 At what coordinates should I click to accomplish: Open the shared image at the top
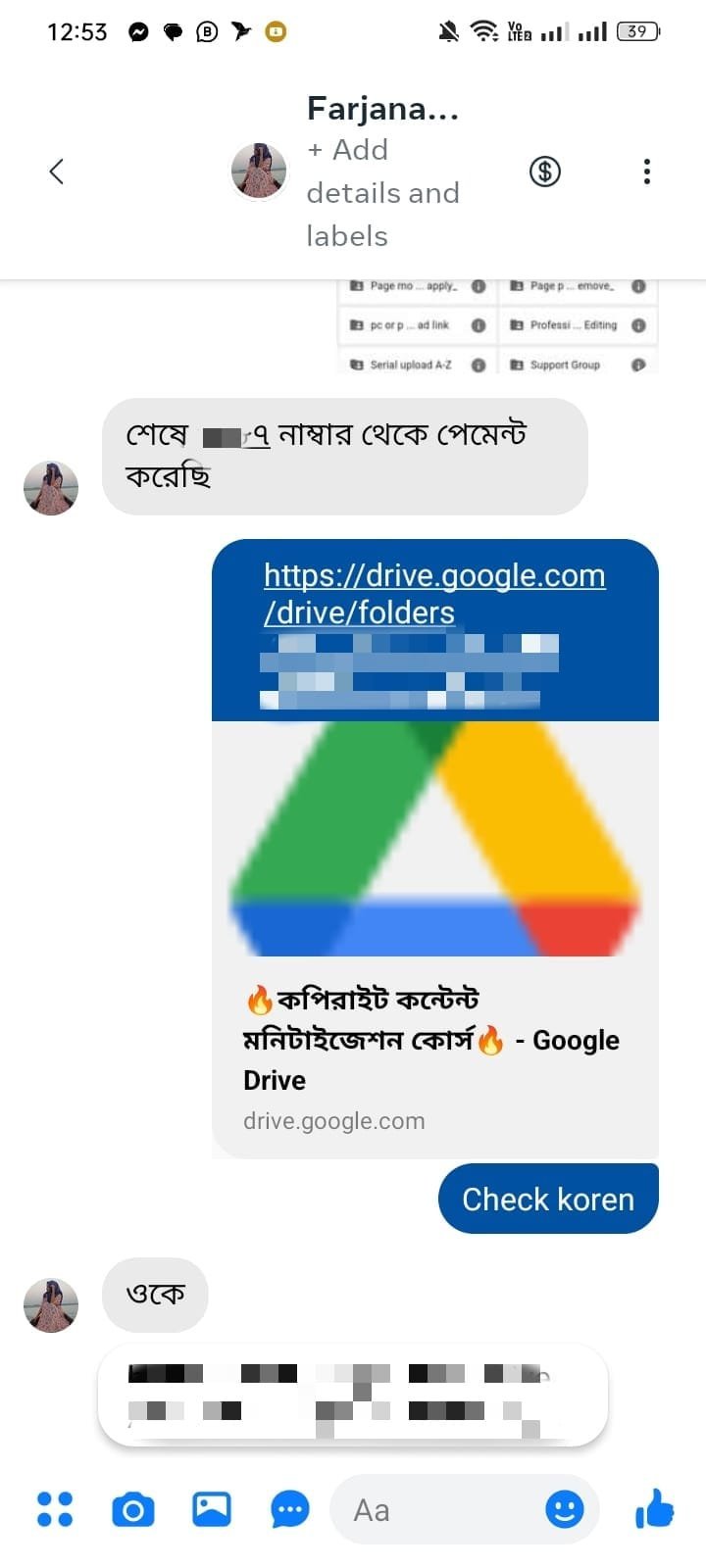(497, 326)
